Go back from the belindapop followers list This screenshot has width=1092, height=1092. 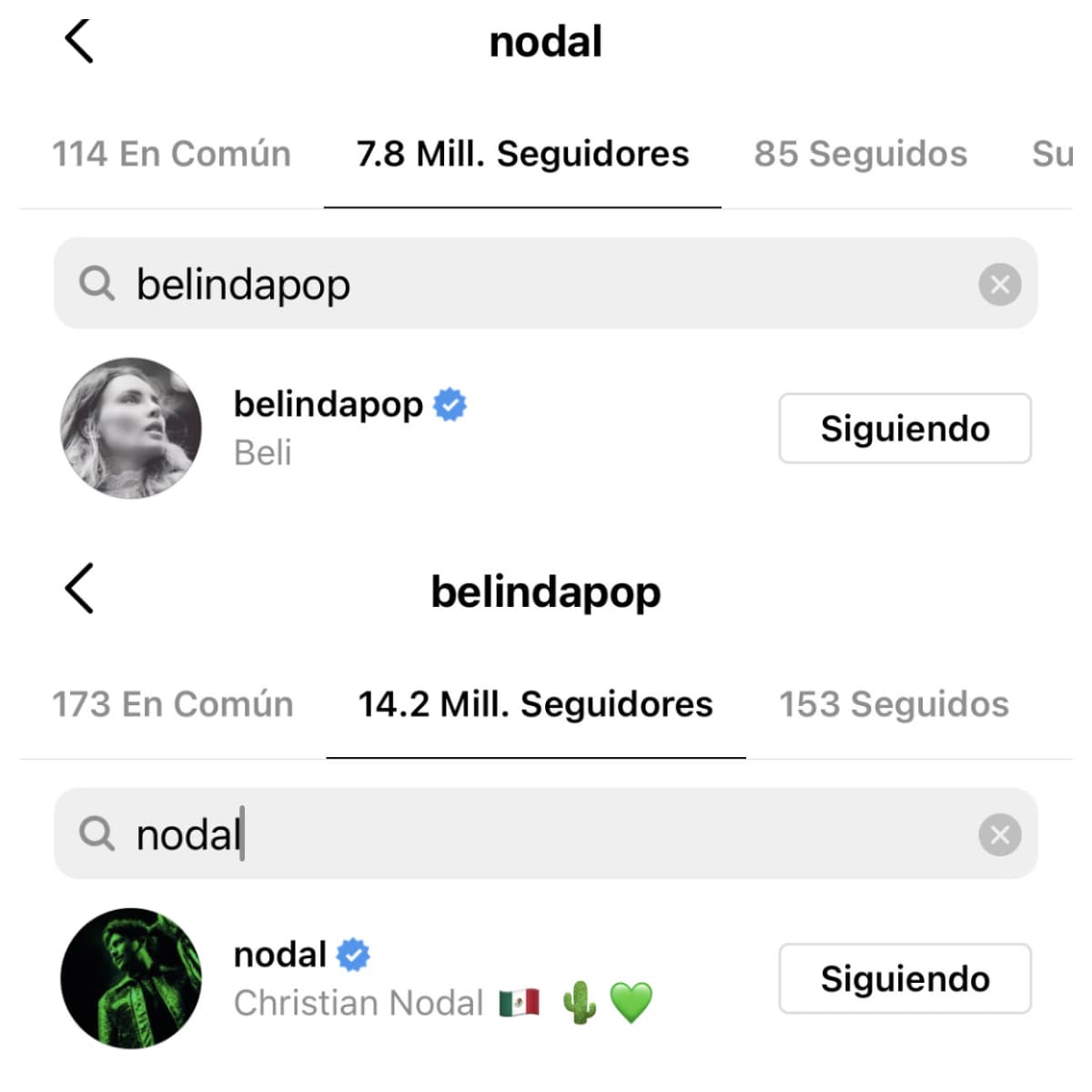80,589
